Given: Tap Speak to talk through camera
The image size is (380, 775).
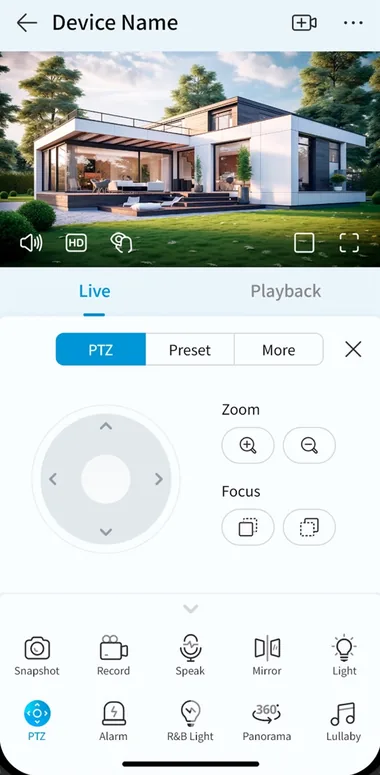Looking at the screenshot, I should pos(190,656).
